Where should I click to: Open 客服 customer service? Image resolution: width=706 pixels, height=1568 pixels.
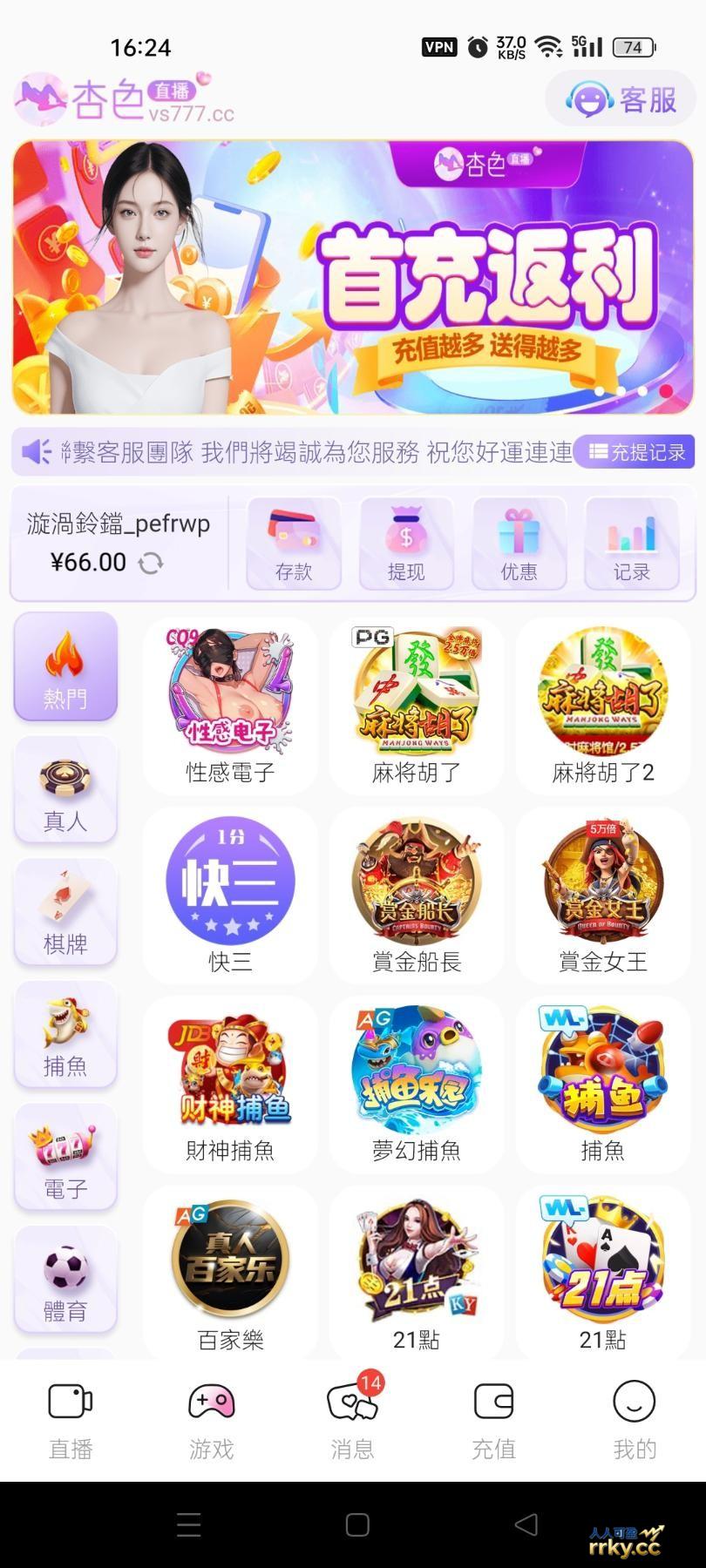[621, 99]
